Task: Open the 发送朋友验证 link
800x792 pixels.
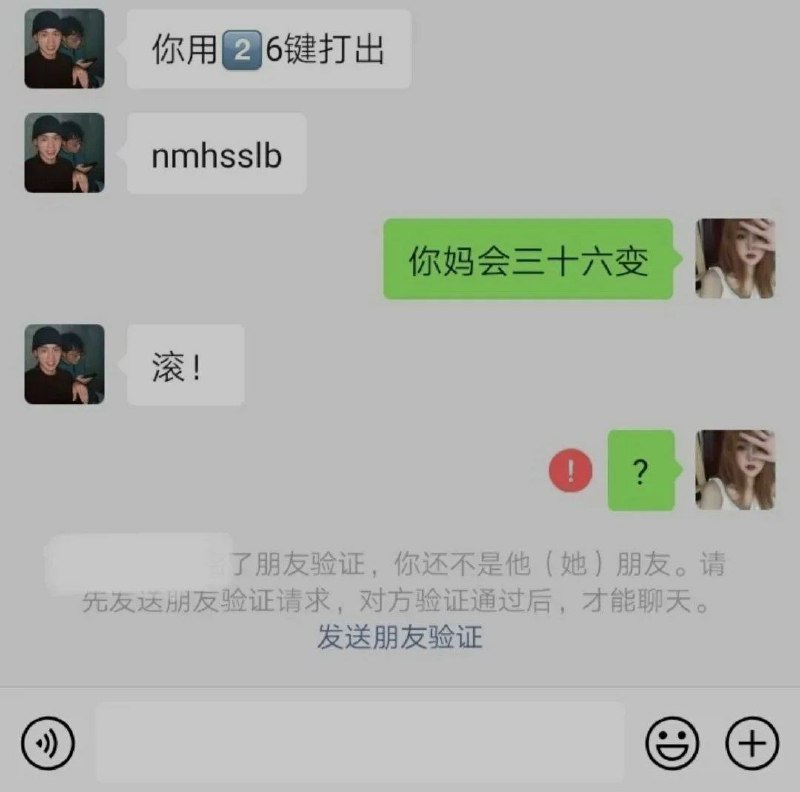Action: [400, 637]
